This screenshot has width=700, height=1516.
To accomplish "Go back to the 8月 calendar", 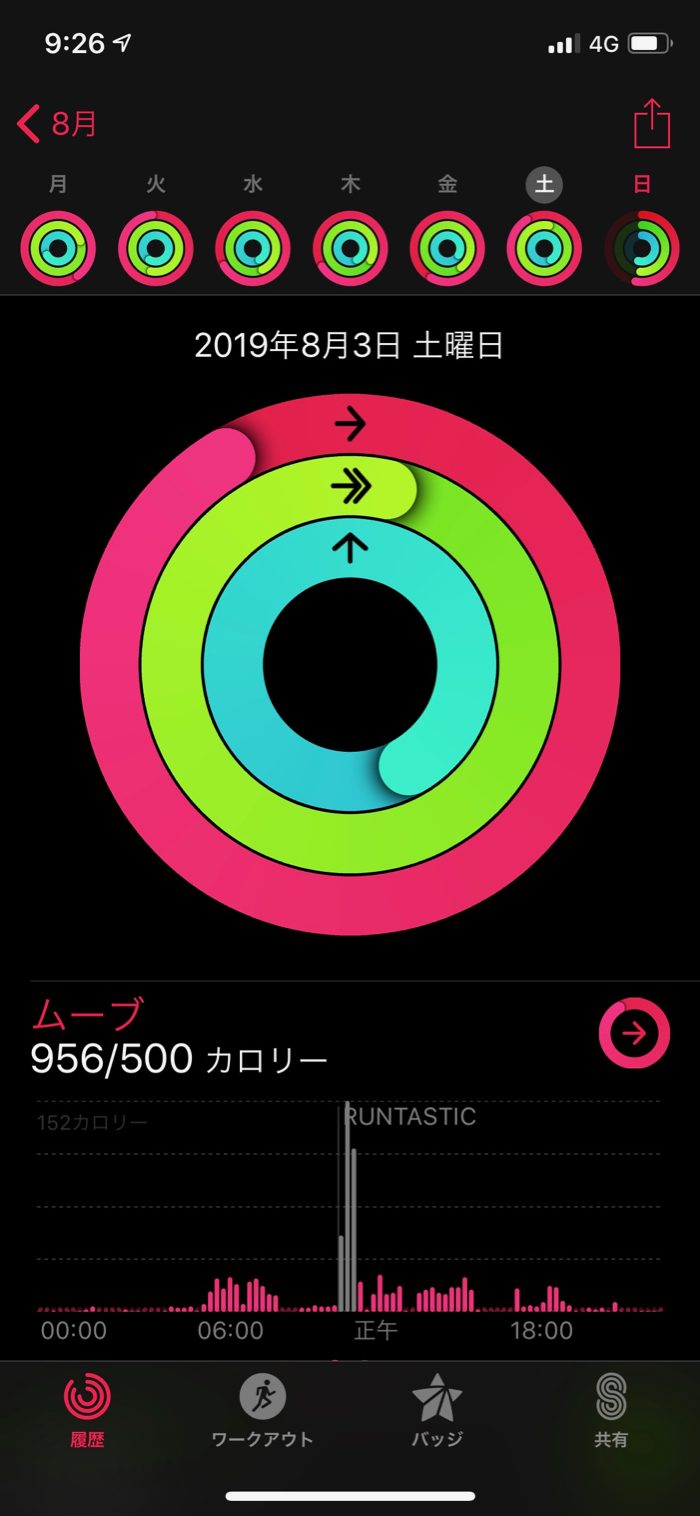I will pos(58,125).
